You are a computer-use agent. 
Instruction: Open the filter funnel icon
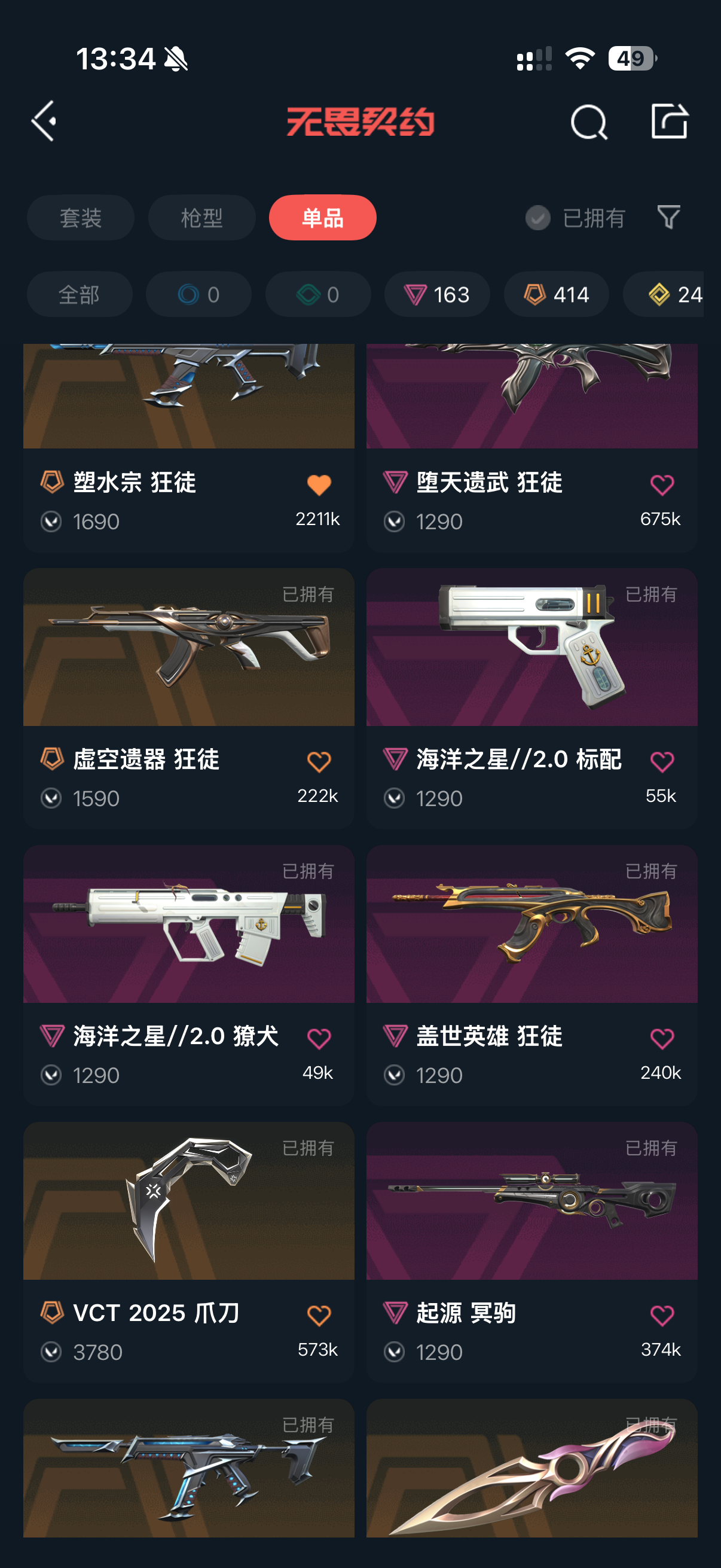pyautogui.click(x=668, y=217)
